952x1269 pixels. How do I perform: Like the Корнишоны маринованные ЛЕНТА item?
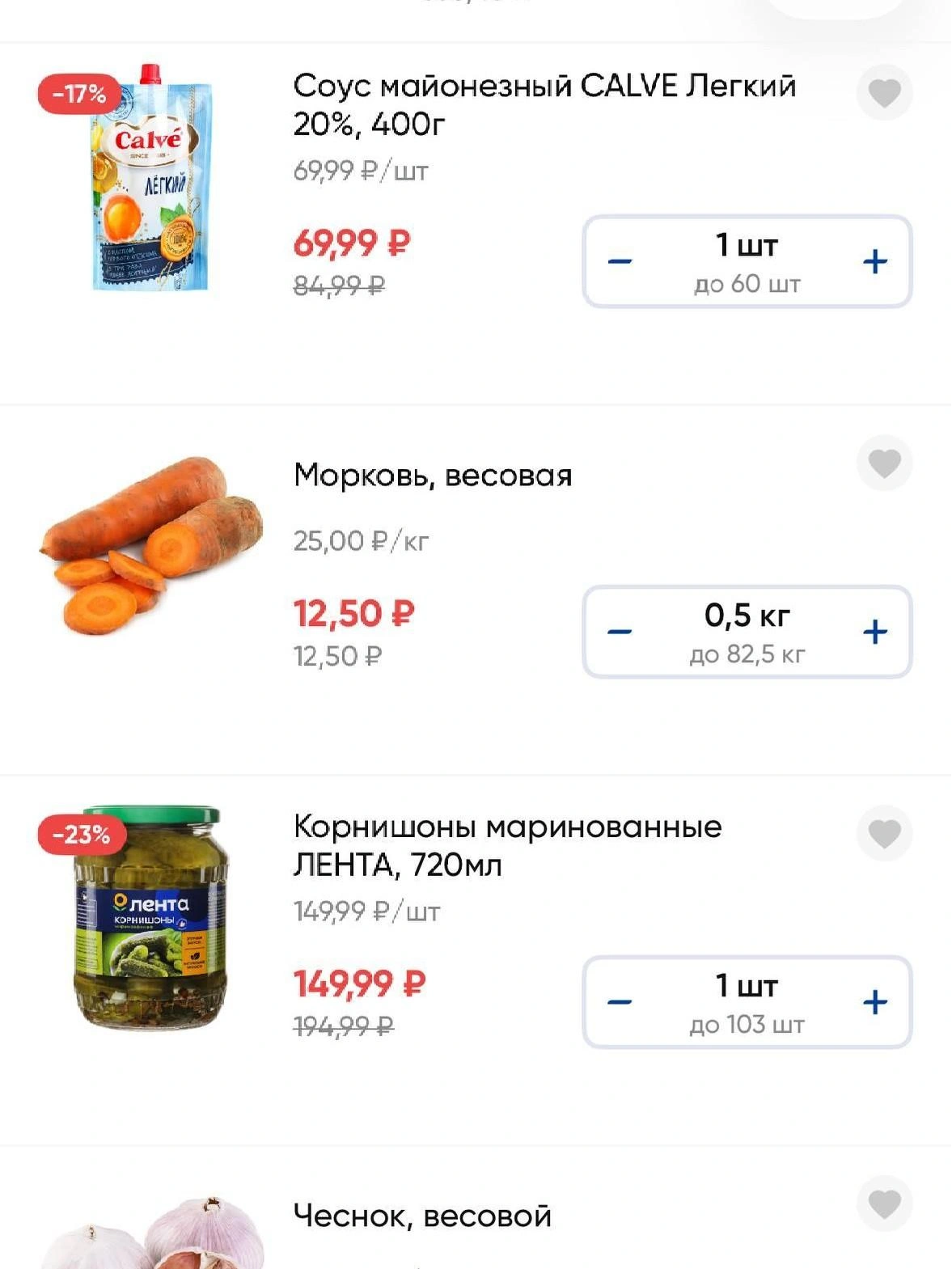pos(884,834)
